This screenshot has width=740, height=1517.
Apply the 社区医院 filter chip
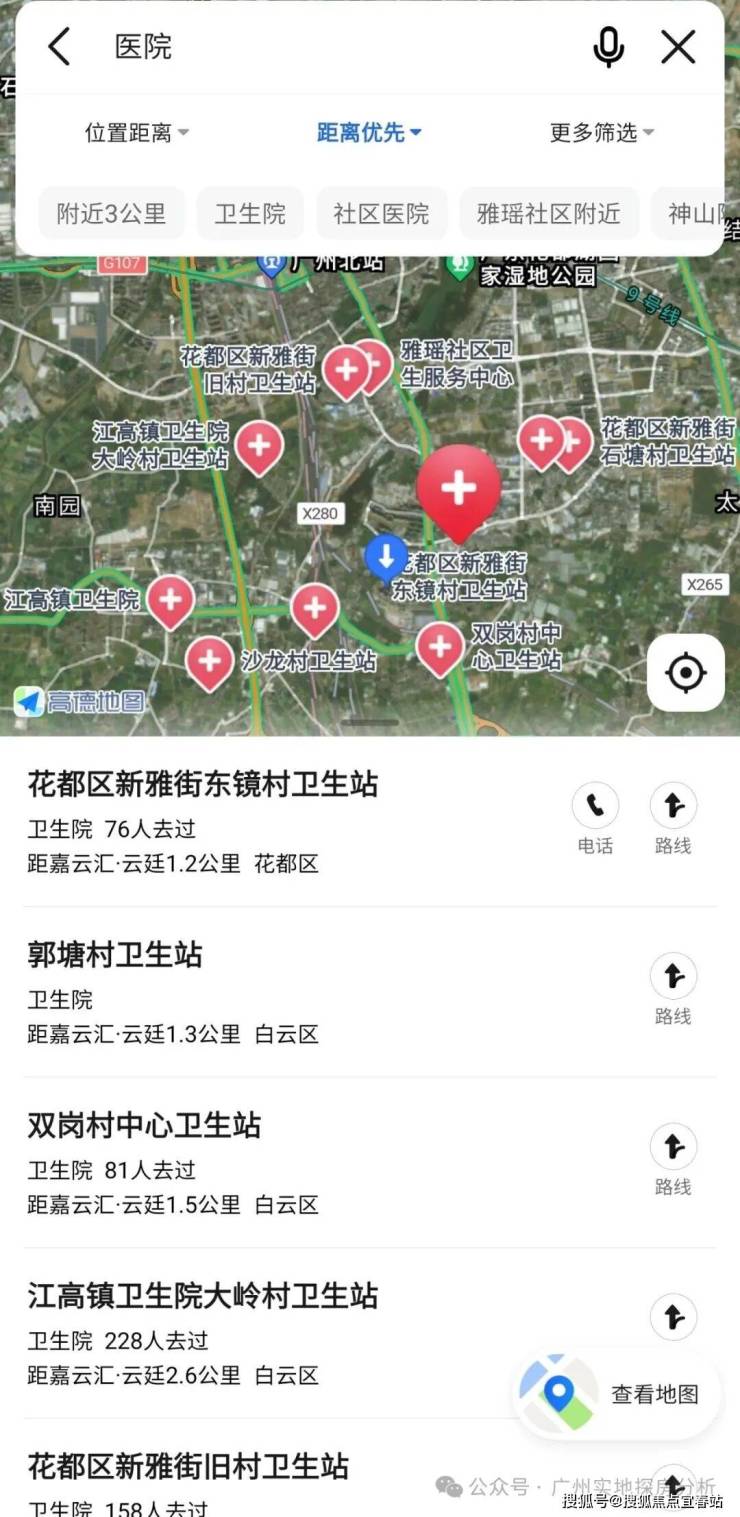point(381,213)
